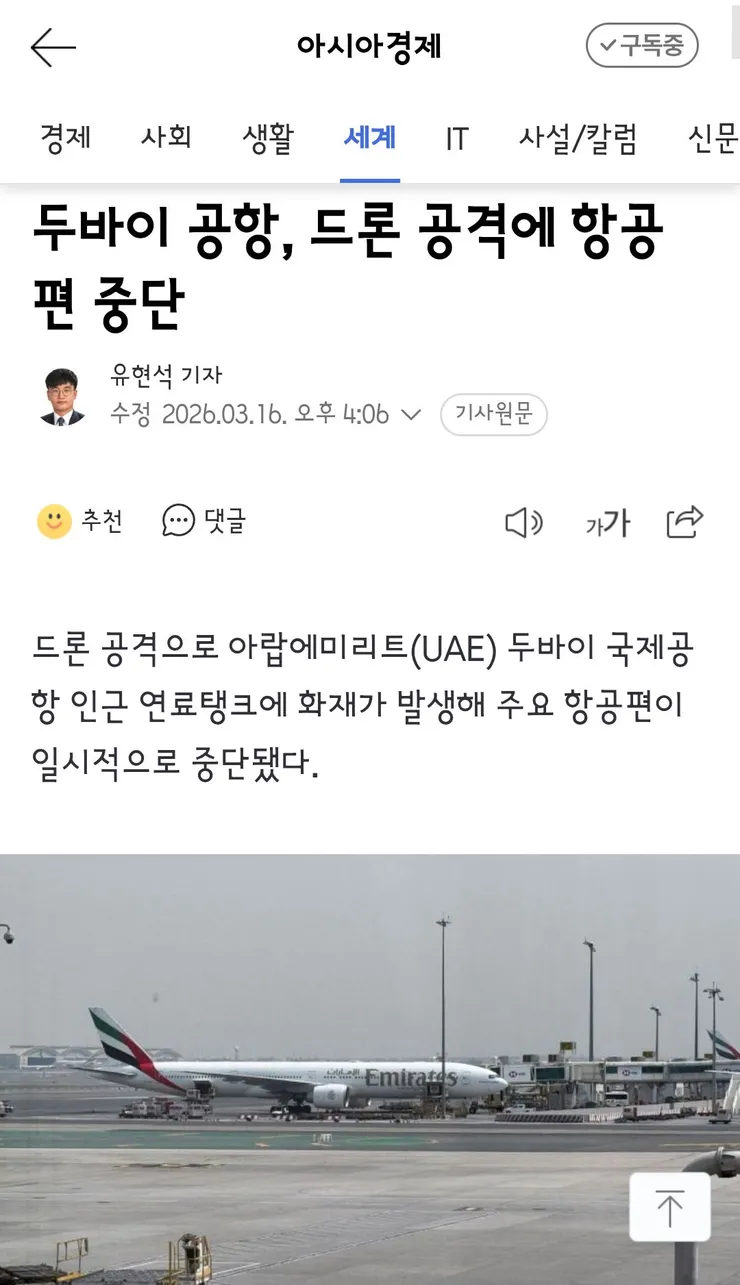This screenshot has width=740, height=1285.
Task: Open the 댓글 comments
Action: pos(204,521)
